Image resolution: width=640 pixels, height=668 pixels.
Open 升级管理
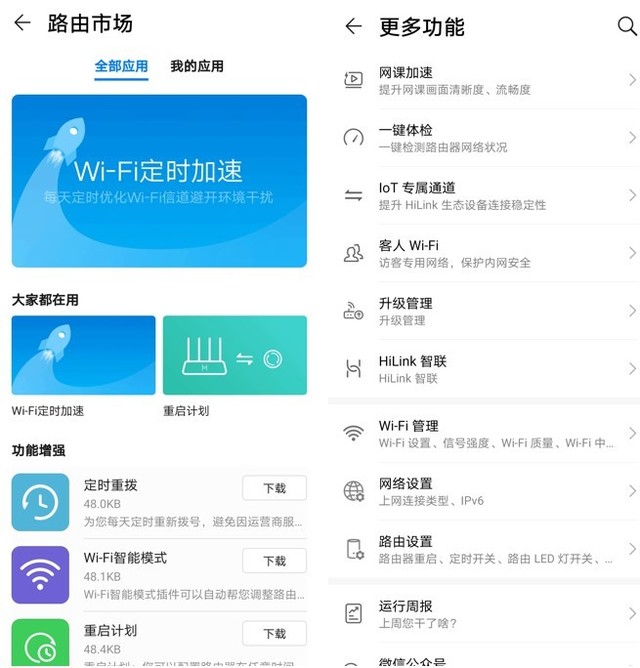(x=485, y=311)
